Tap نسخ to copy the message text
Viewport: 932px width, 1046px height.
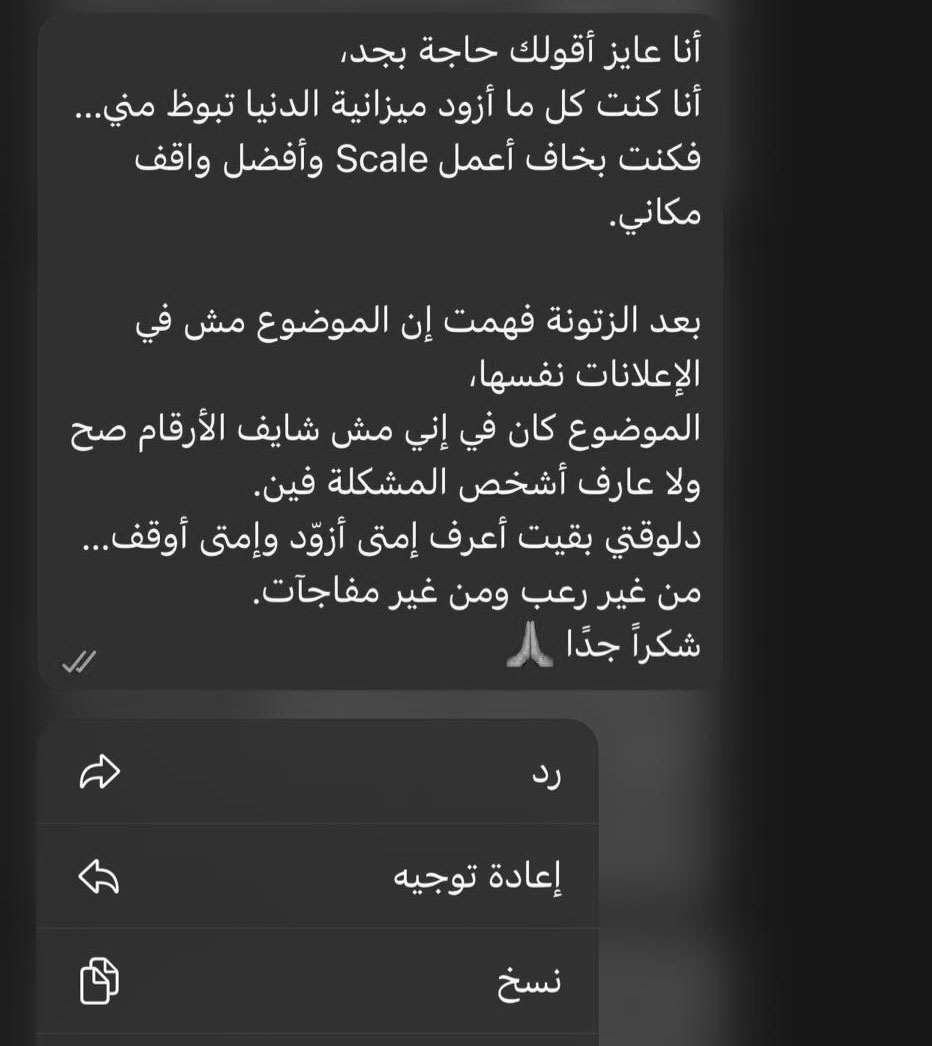(x=318, y=981)
